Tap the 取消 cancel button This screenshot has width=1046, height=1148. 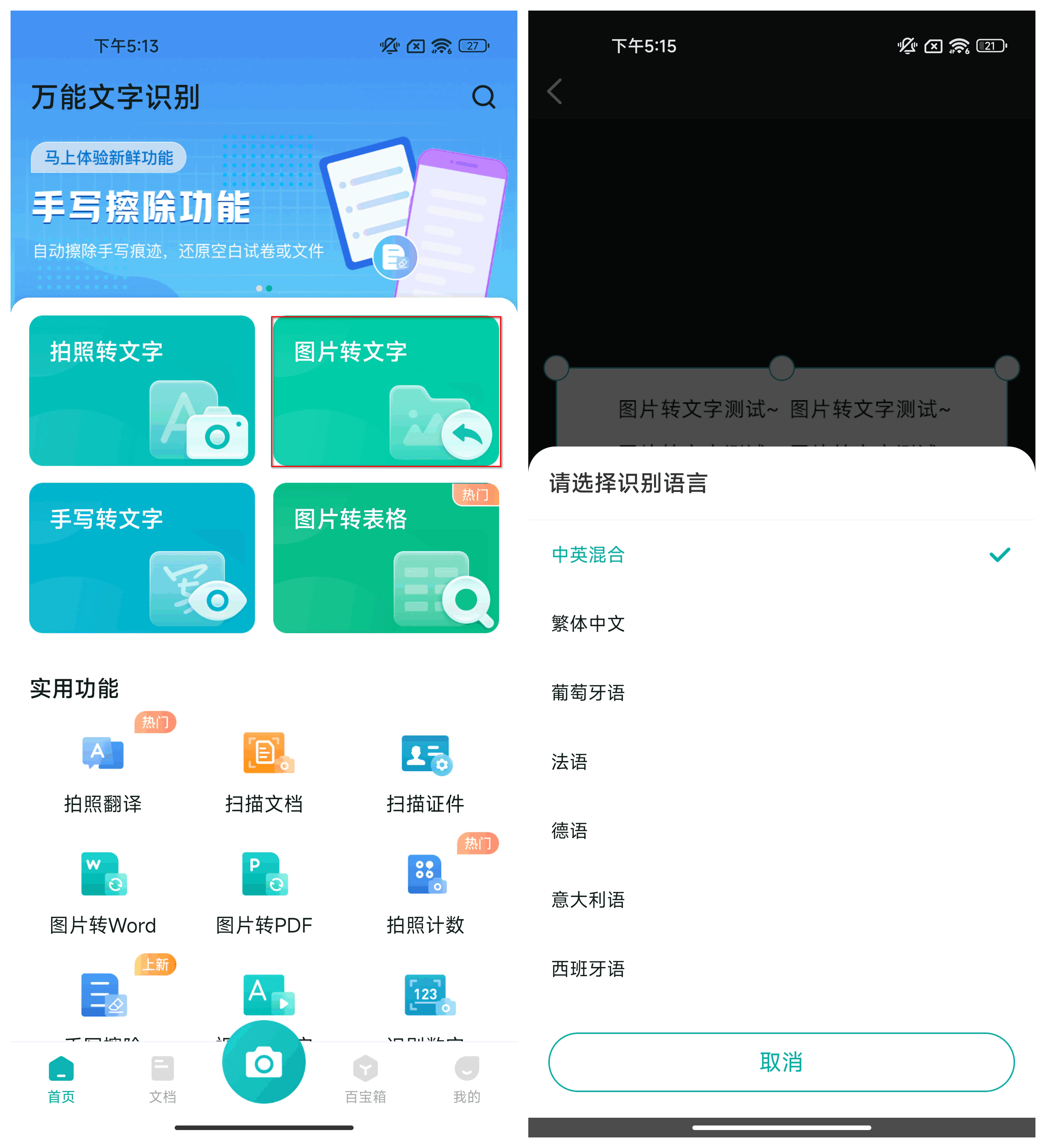[x=782, y=1062]
